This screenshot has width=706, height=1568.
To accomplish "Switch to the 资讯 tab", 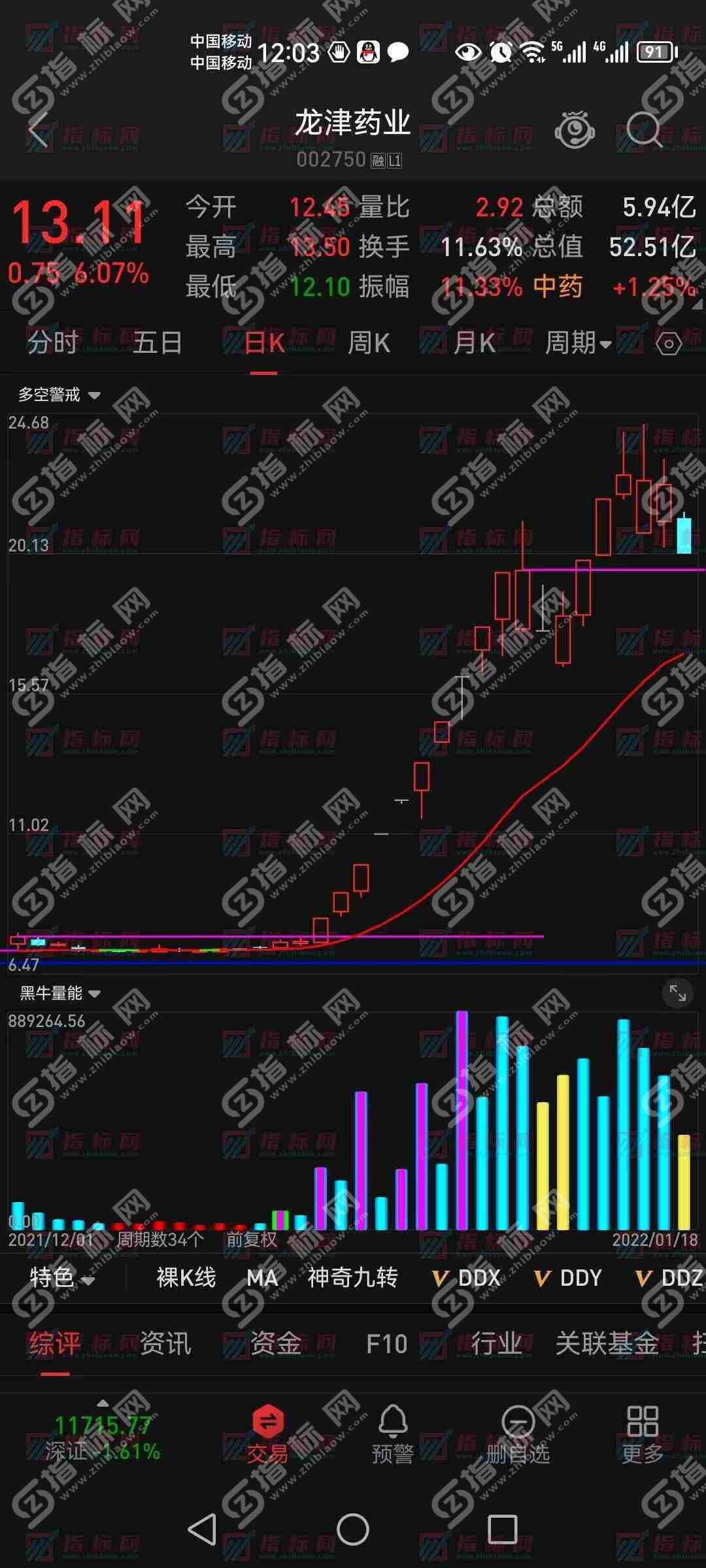I will coord(165,1344).
